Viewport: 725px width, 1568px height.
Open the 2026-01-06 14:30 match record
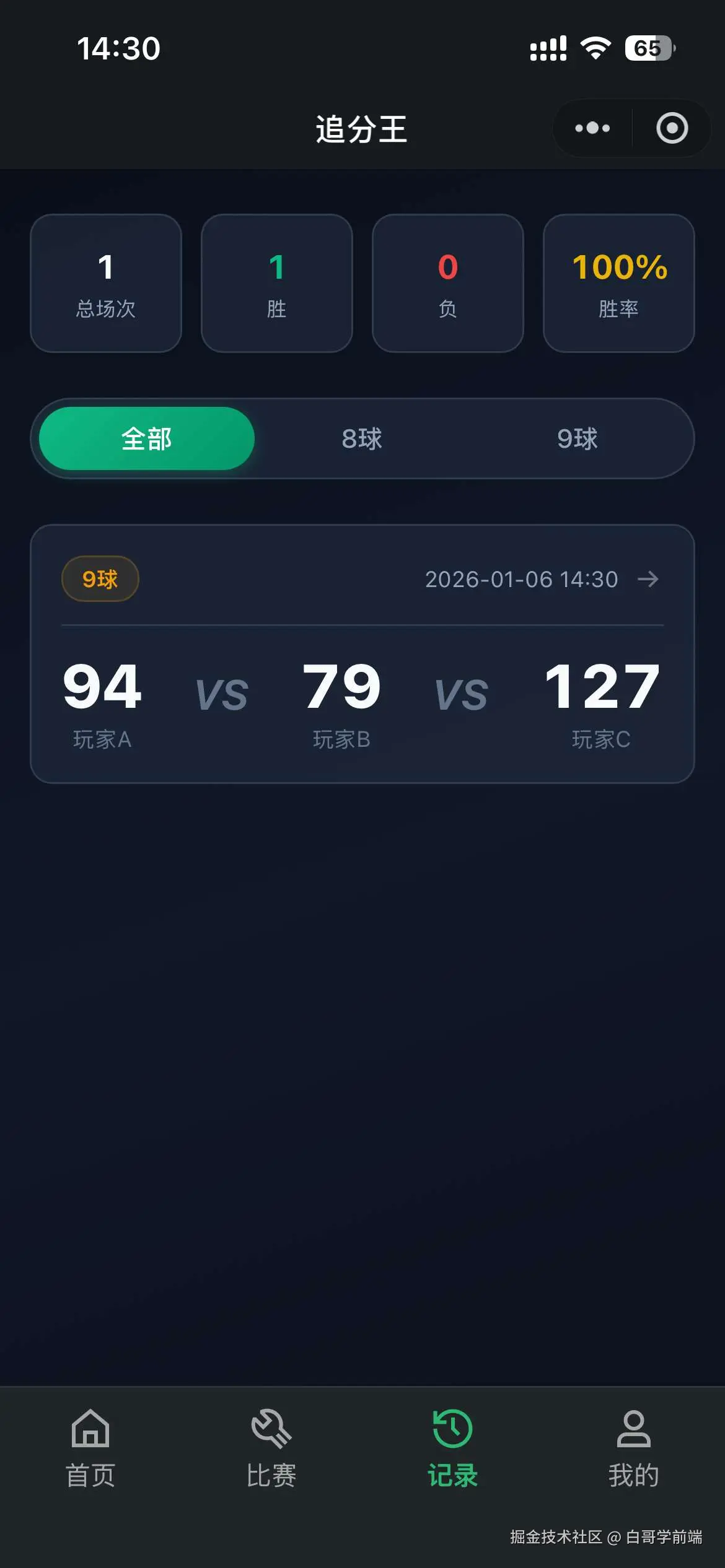point(362,653)
